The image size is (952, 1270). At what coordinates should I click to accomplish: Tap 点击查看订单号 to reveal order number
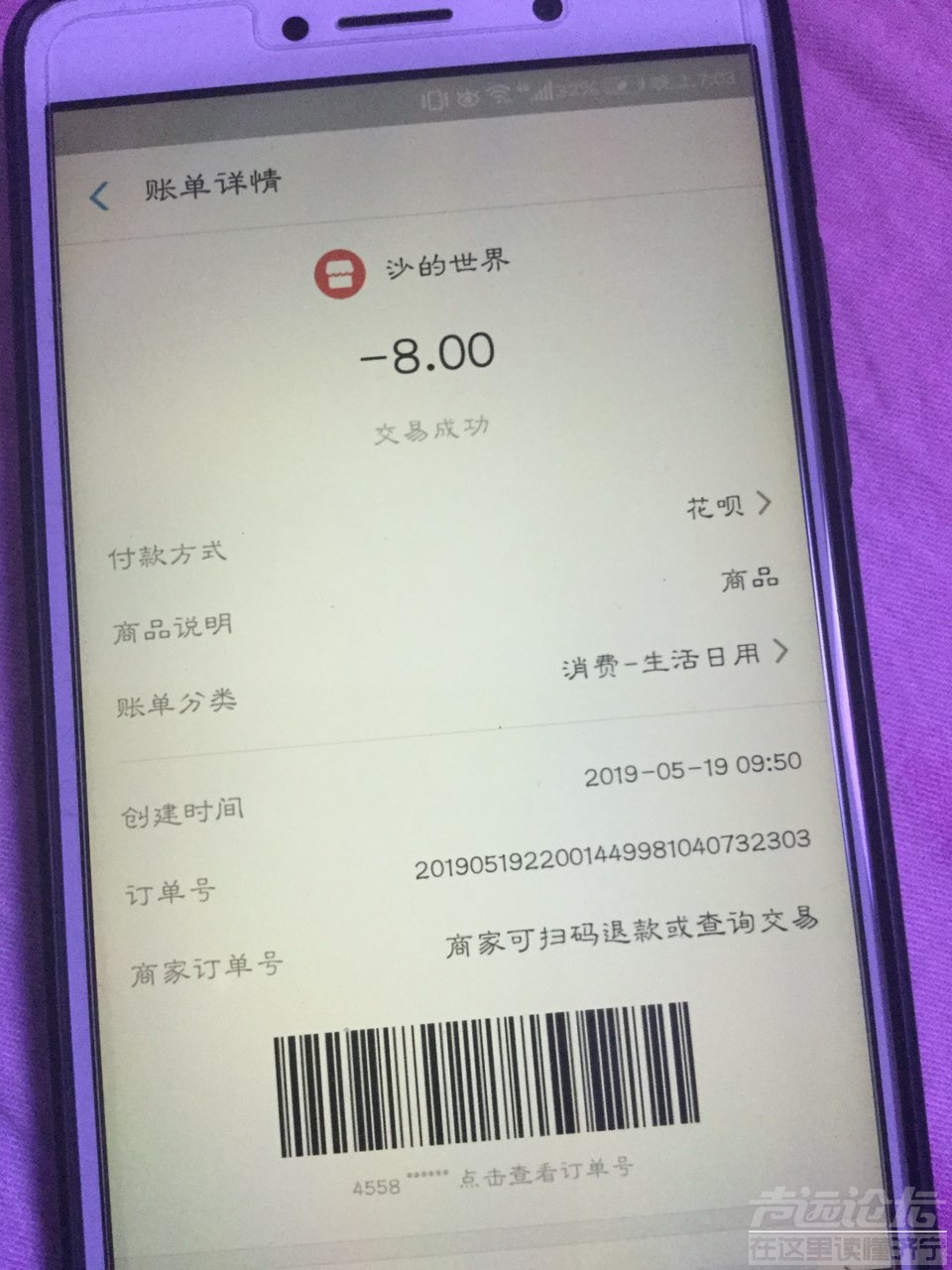[x=543, y=1173]
